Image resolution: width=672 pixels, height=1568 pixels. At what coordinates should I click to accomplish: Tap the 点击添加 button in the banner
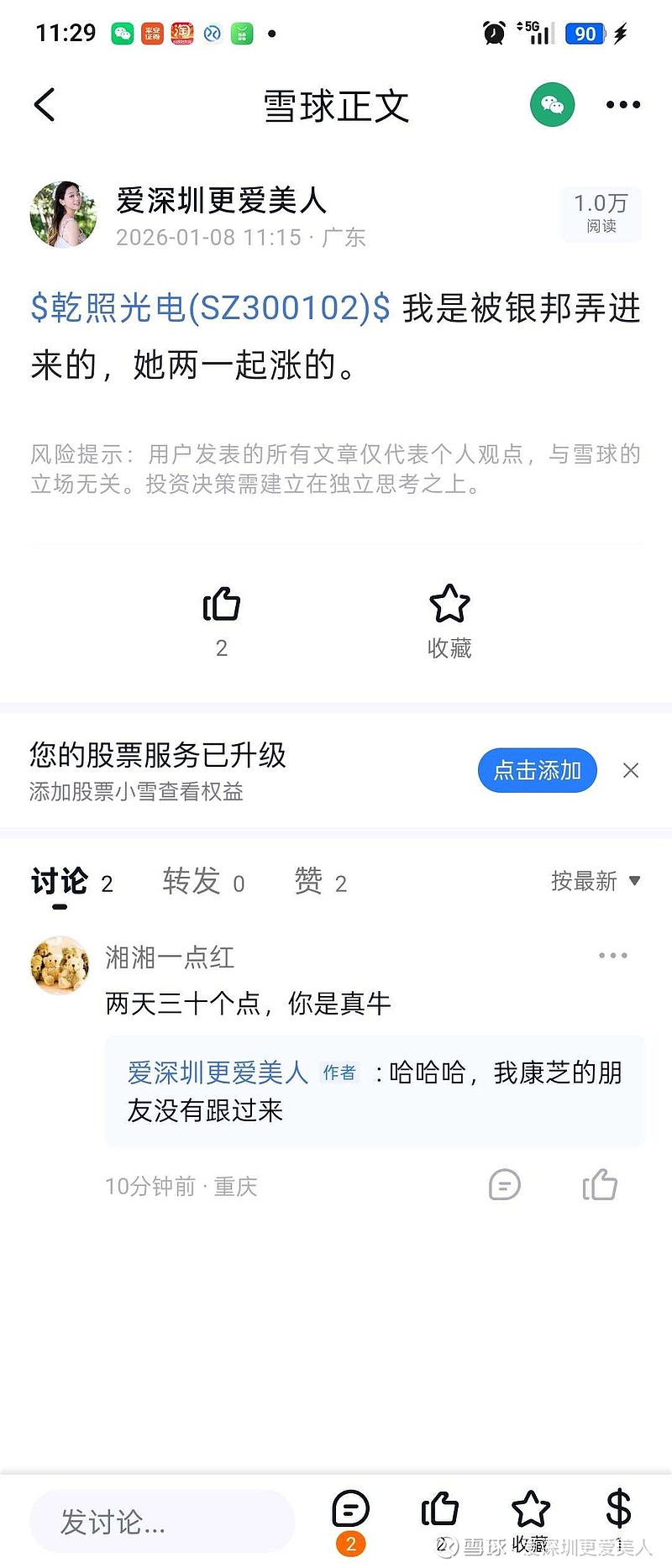pyautogui.click(x=537, y=770)
